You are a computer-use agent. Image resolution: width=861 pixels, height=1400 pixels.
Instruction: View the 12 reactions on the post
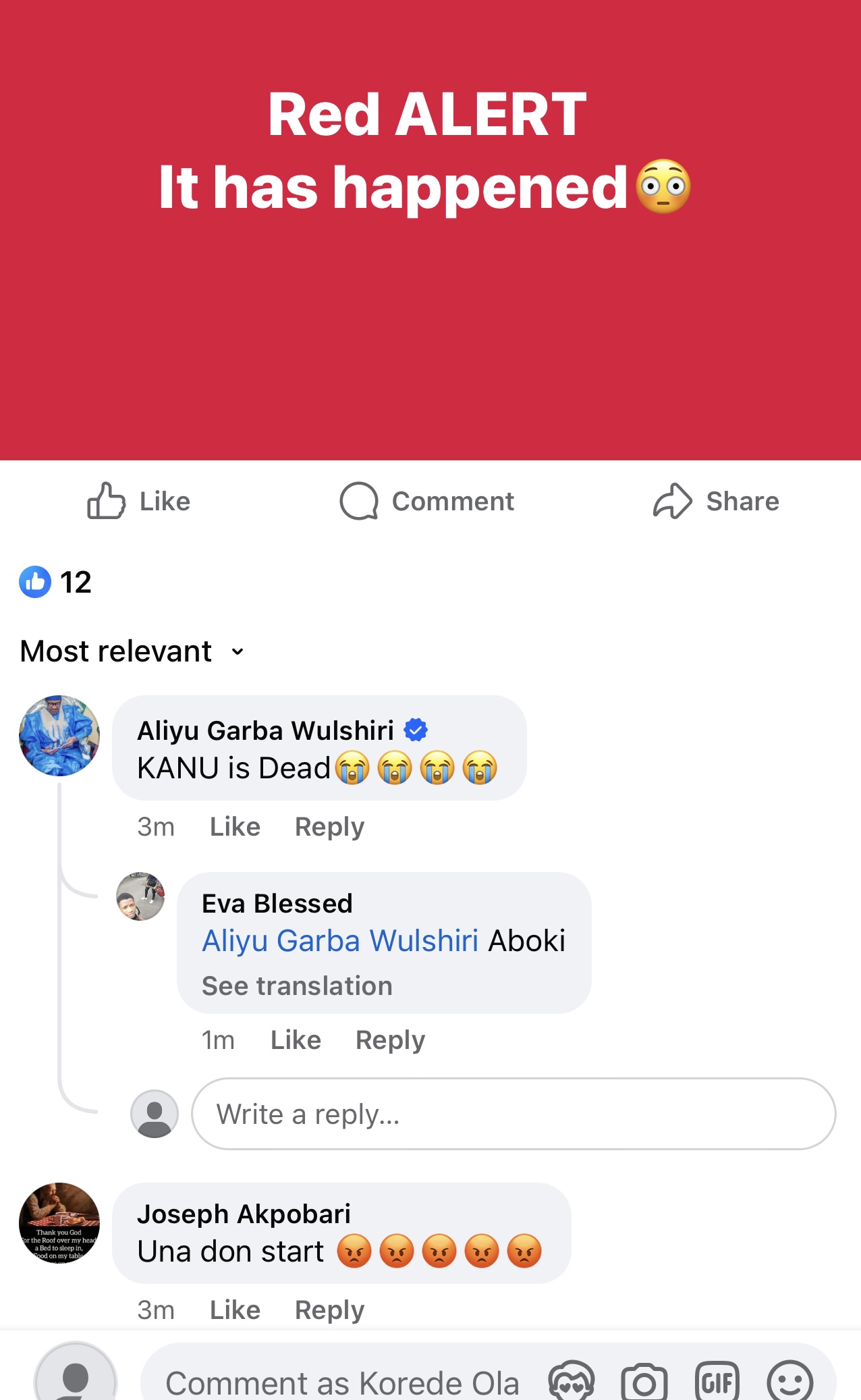coord(56,582)
